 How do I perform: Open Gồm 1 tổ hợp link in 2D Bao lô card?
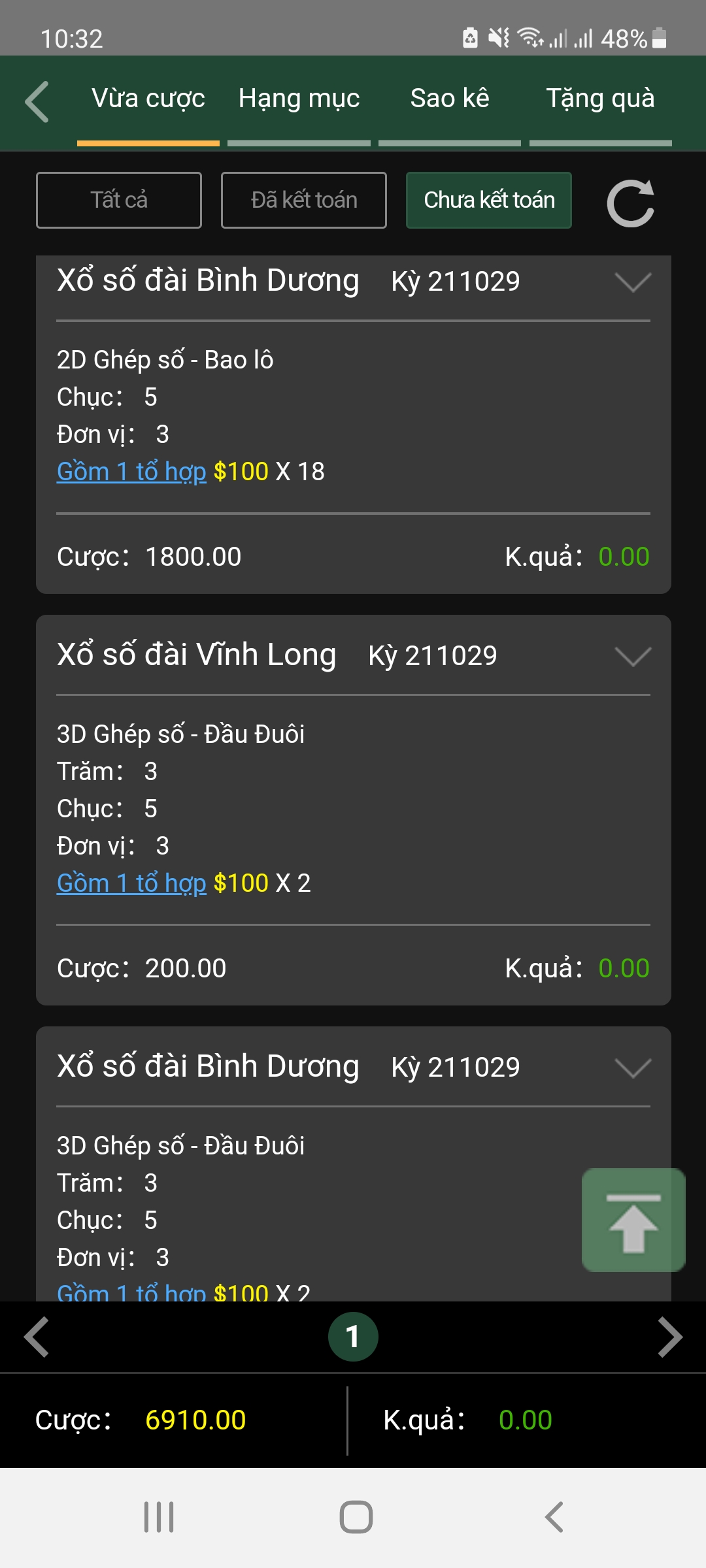click(131, 472)
